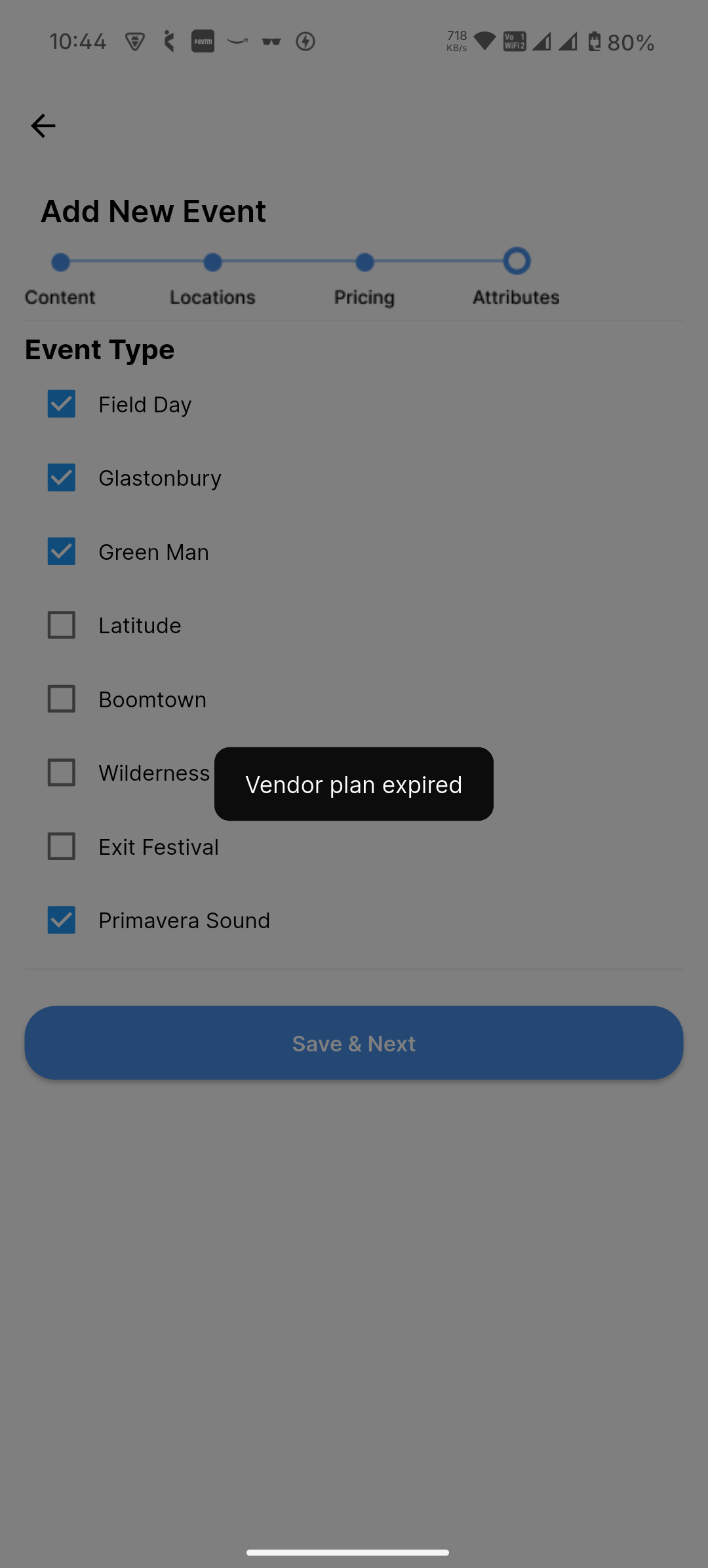Uncheck Primavera Sound
The image size is (708, 1568).
tap(62, 920)
